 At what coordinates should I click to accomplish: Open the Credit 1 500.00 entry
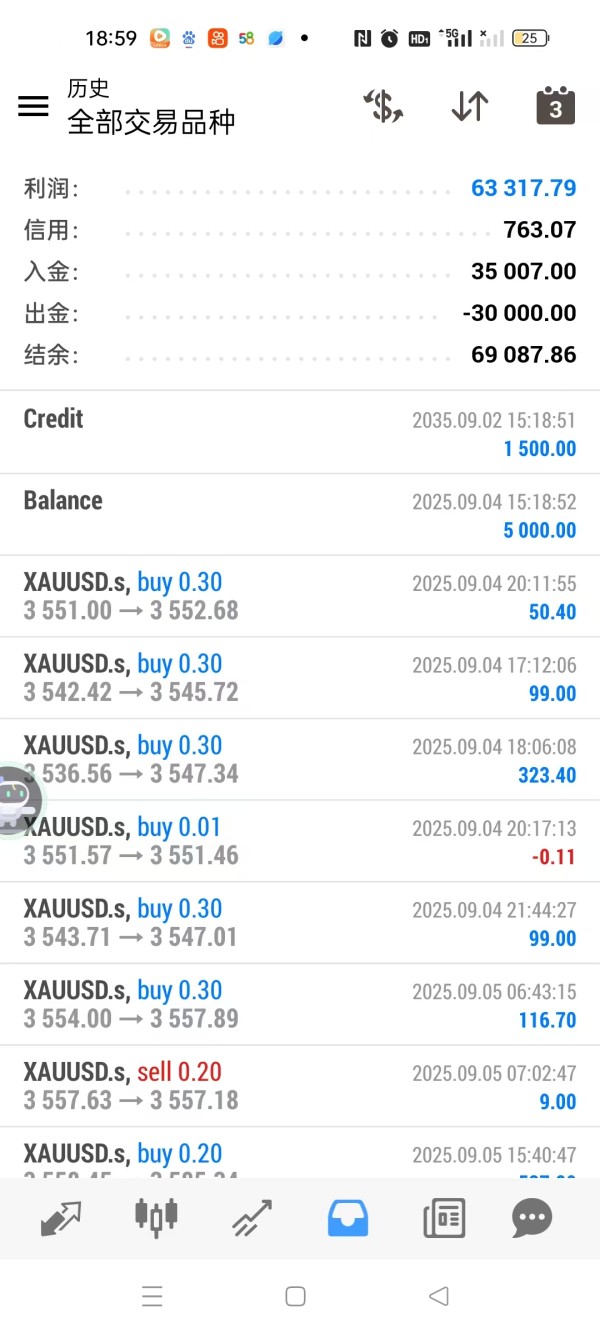pos(300,433)
